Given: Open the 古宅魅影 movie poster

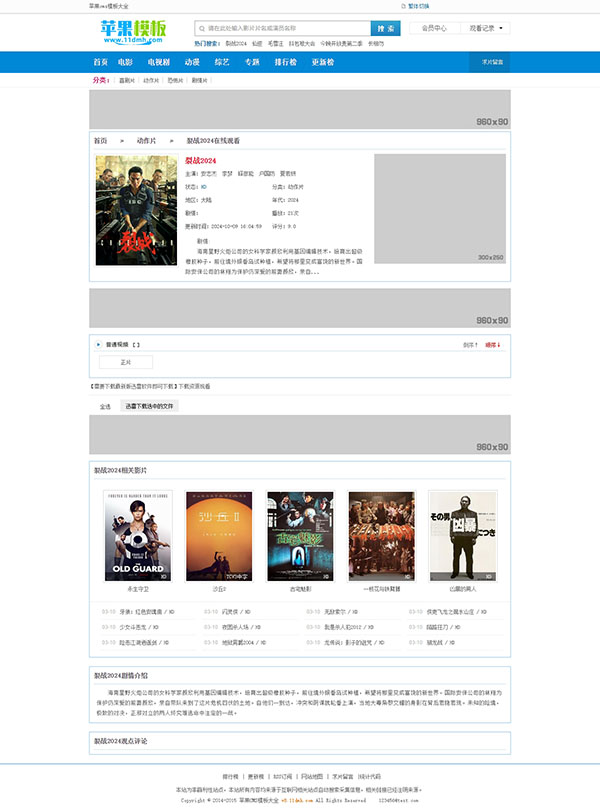Looking at the screenshot, I should tap(300, 536).
